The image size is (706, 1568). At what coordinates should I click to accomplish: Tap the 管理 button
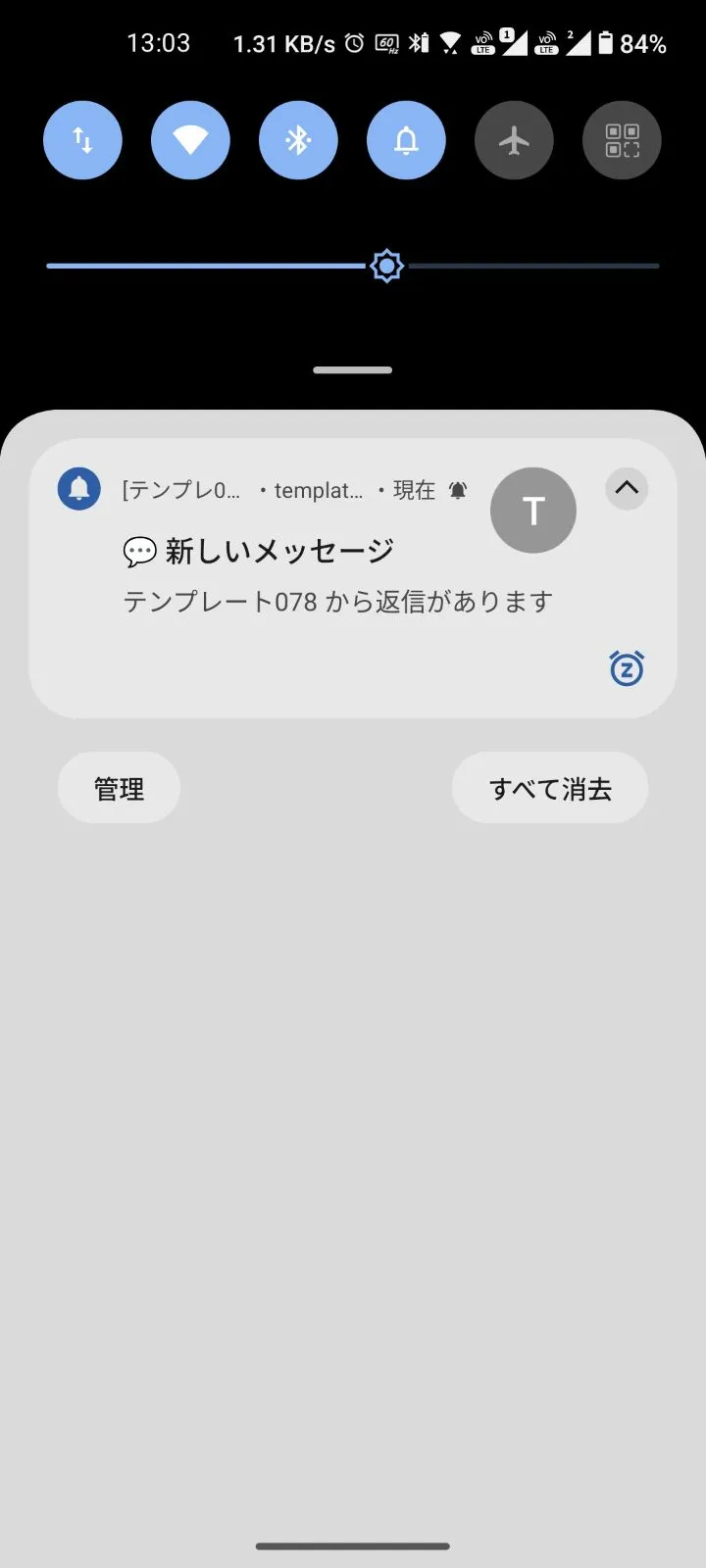pos(119,788)
